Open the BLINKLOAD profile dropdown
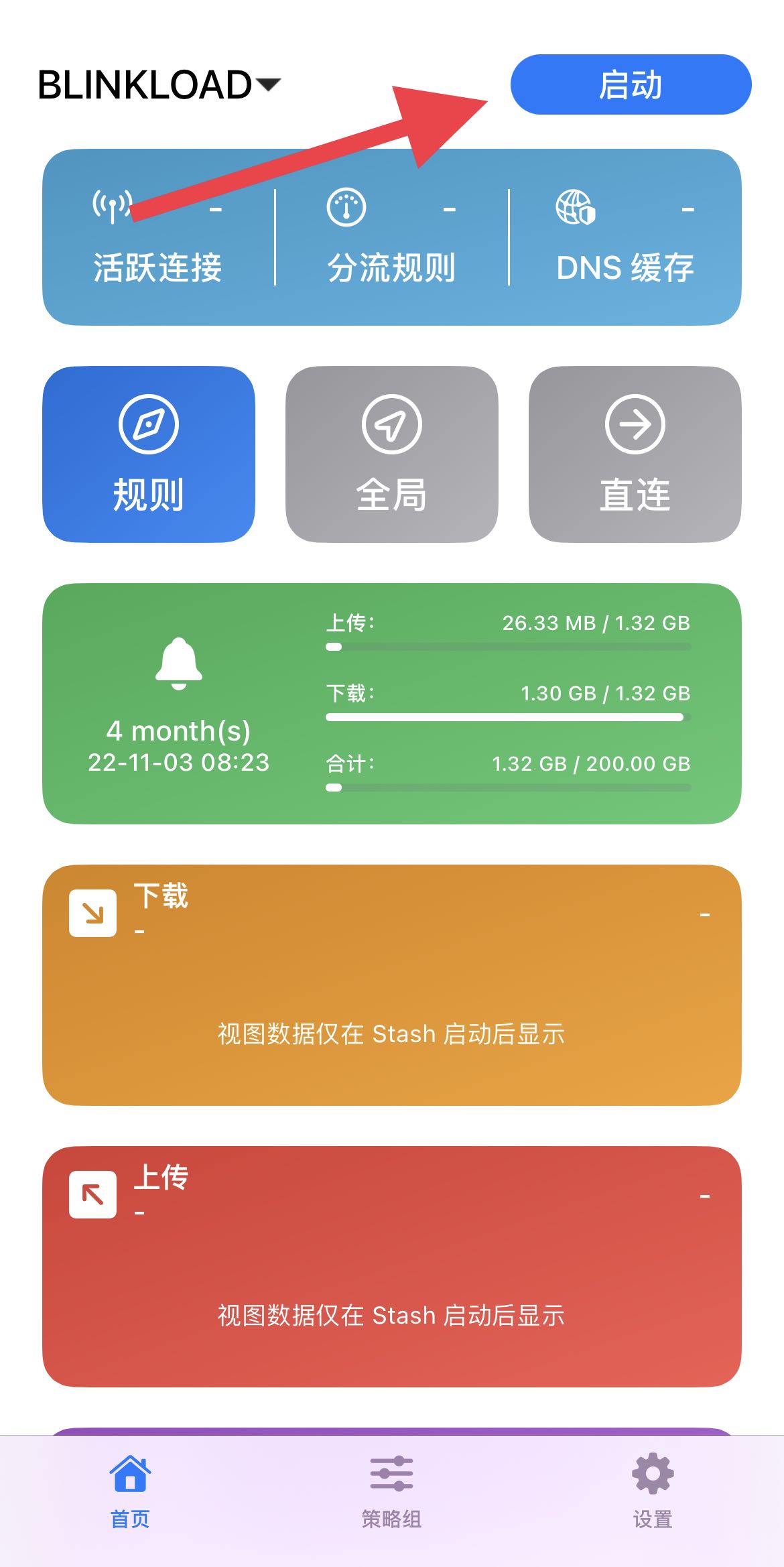 (159, 85)
